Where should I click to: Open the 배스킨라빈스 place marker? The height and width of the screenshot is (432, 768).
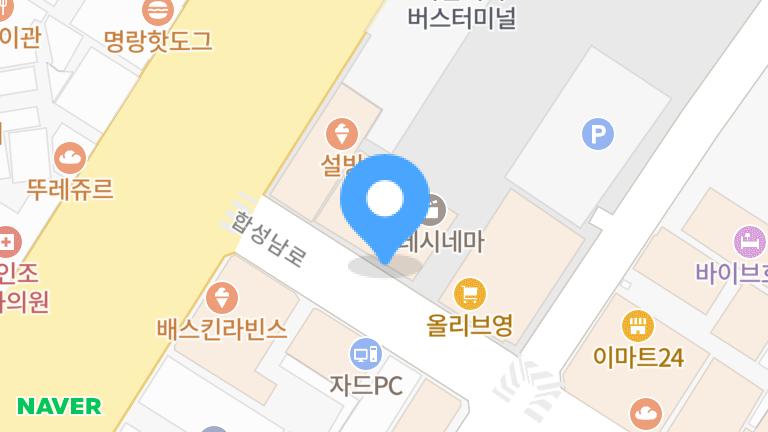click(222, 297)
